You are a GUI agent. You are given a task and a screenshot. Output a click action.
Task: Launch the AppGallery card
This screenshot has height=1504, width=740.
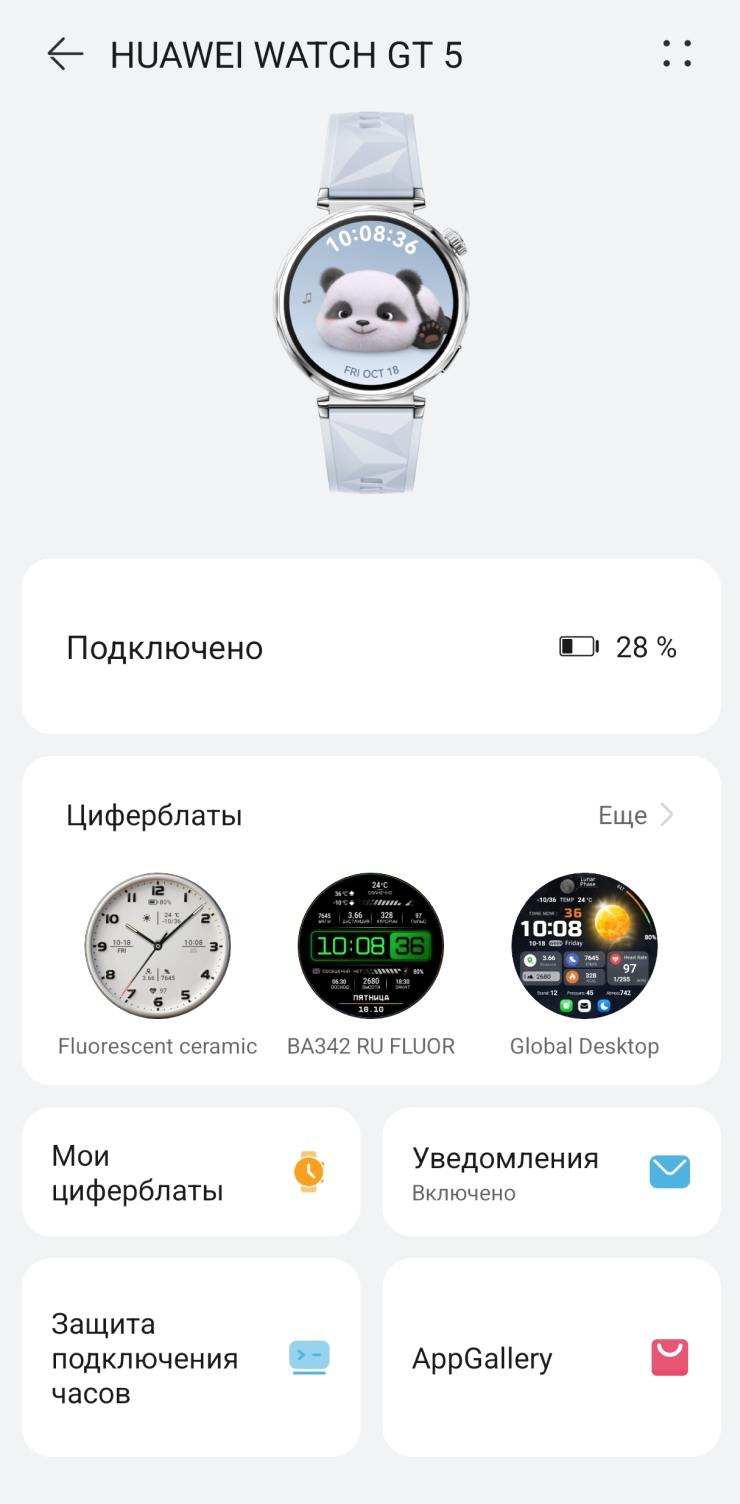coord(551,1357)
